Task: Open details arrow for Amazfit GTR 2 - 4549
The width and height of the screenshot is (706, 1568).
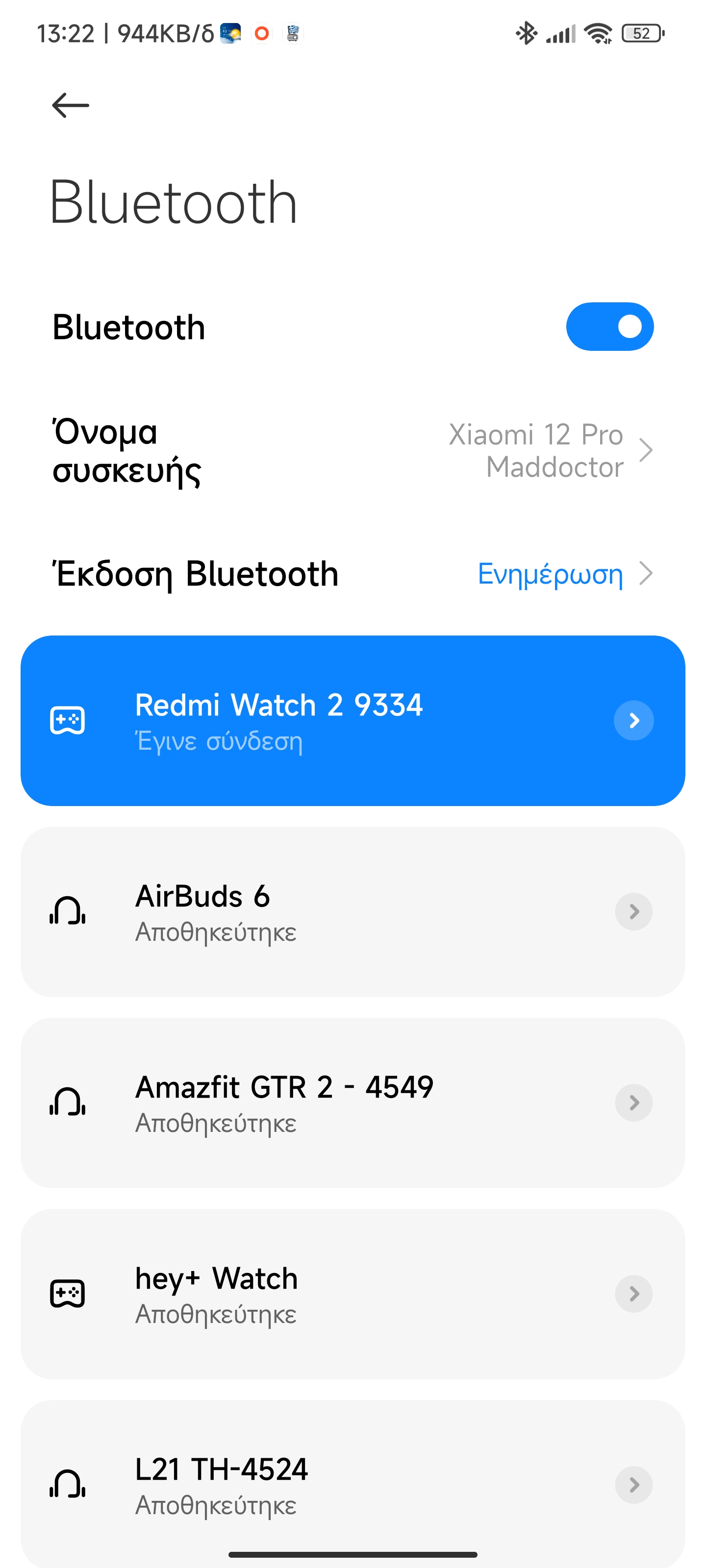Action: click(x=633, y=1103)
